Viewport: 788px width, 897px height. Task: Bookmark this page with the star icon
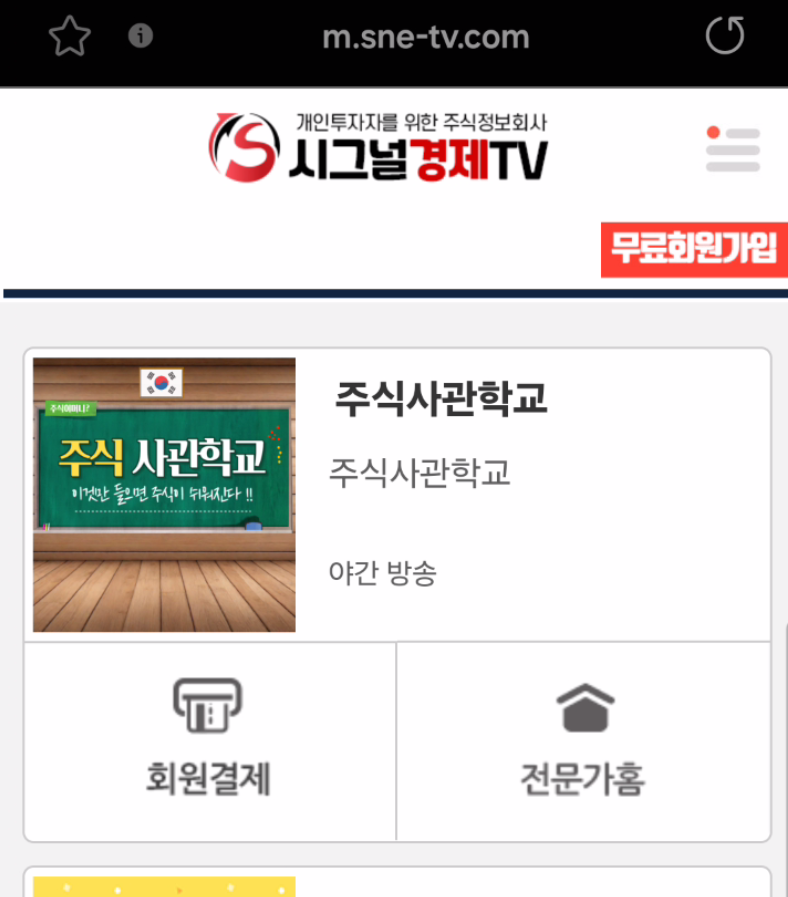coord(70,37)
